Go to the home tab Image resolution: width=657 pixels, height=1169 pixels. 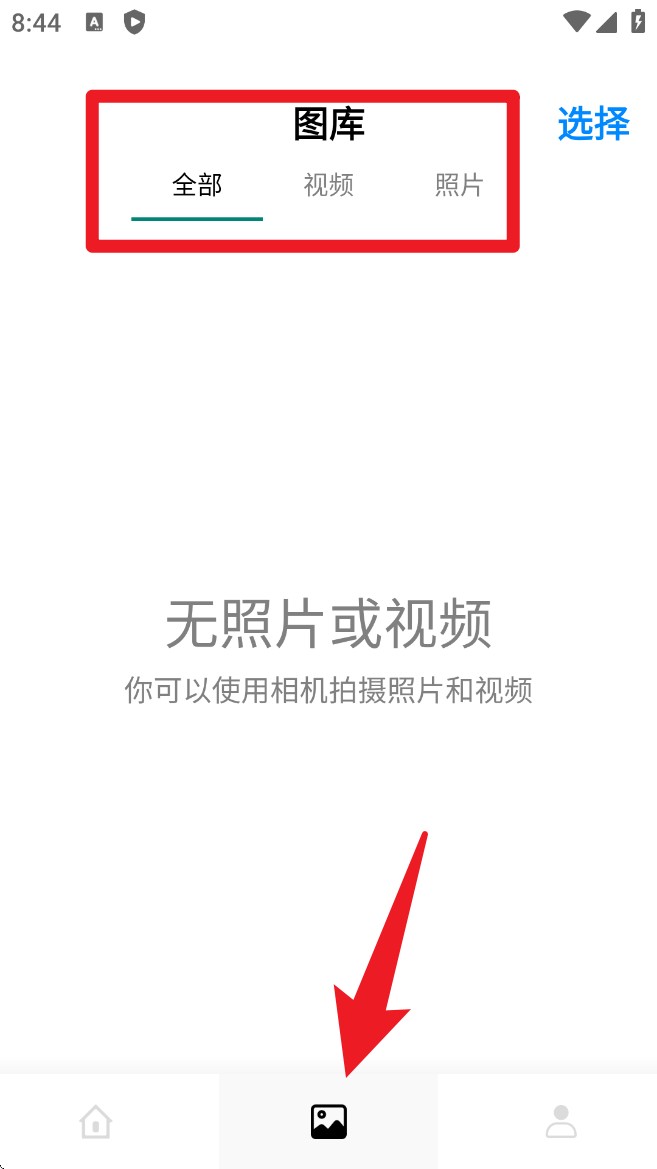tap(96, 1121)
